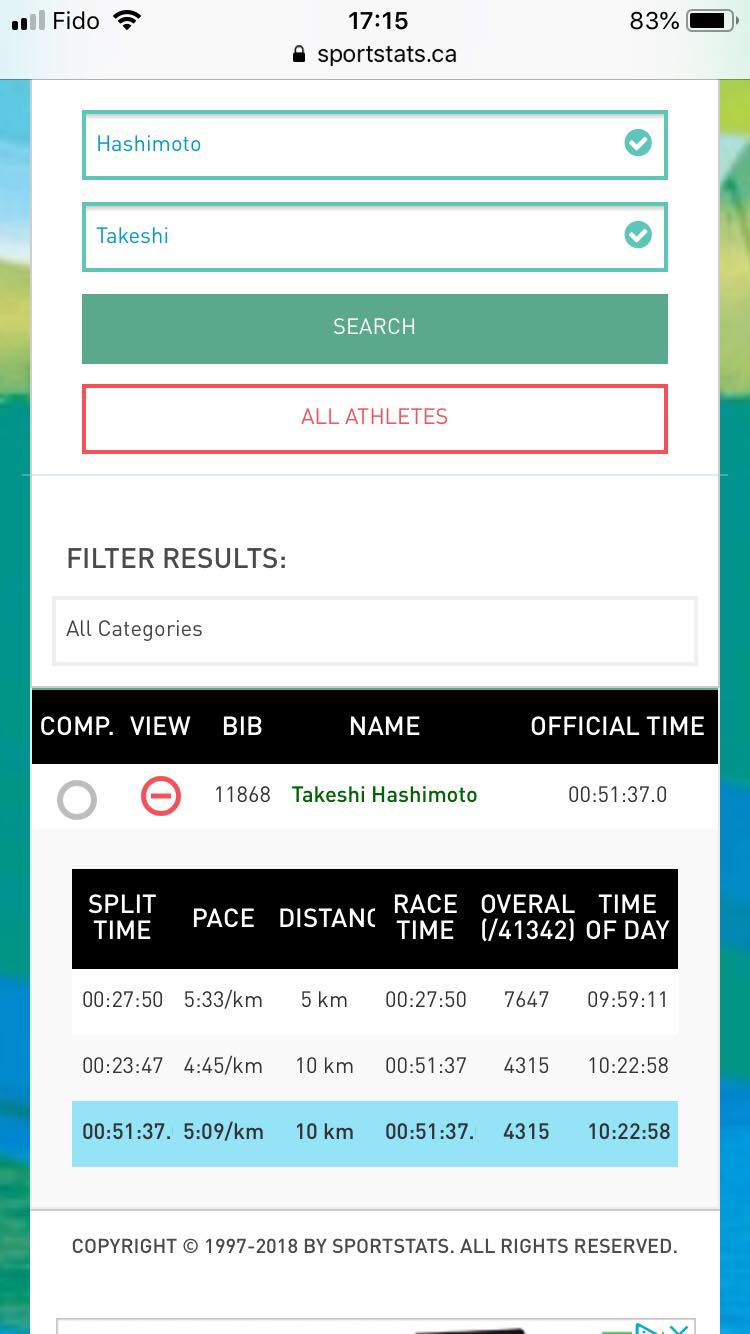Collapse split details with red minus icon
Screen dimensions: 750x1334
(161, 796)
